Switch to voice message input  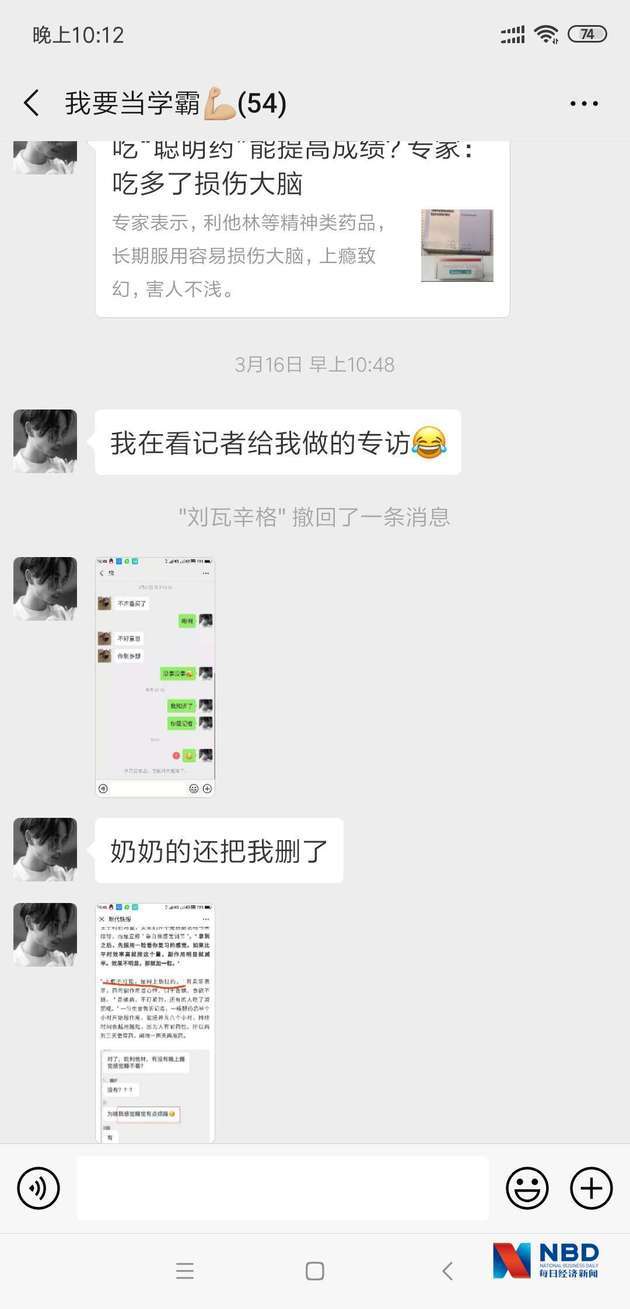pyautogui.click(x=39, y=1188)
